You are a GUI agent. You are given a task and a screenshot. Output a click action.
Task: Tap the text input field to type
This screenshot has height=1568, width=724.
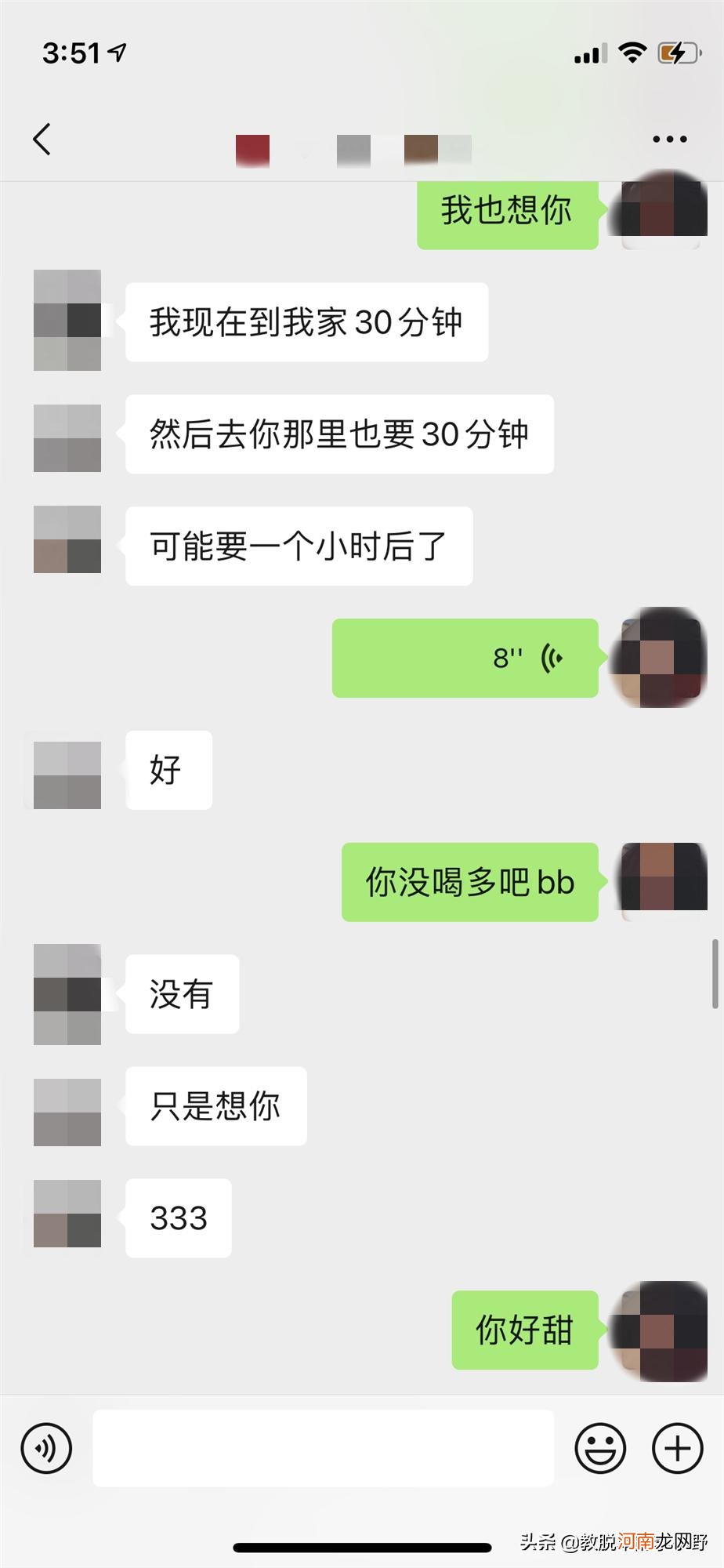click(x=321, y=1448)
